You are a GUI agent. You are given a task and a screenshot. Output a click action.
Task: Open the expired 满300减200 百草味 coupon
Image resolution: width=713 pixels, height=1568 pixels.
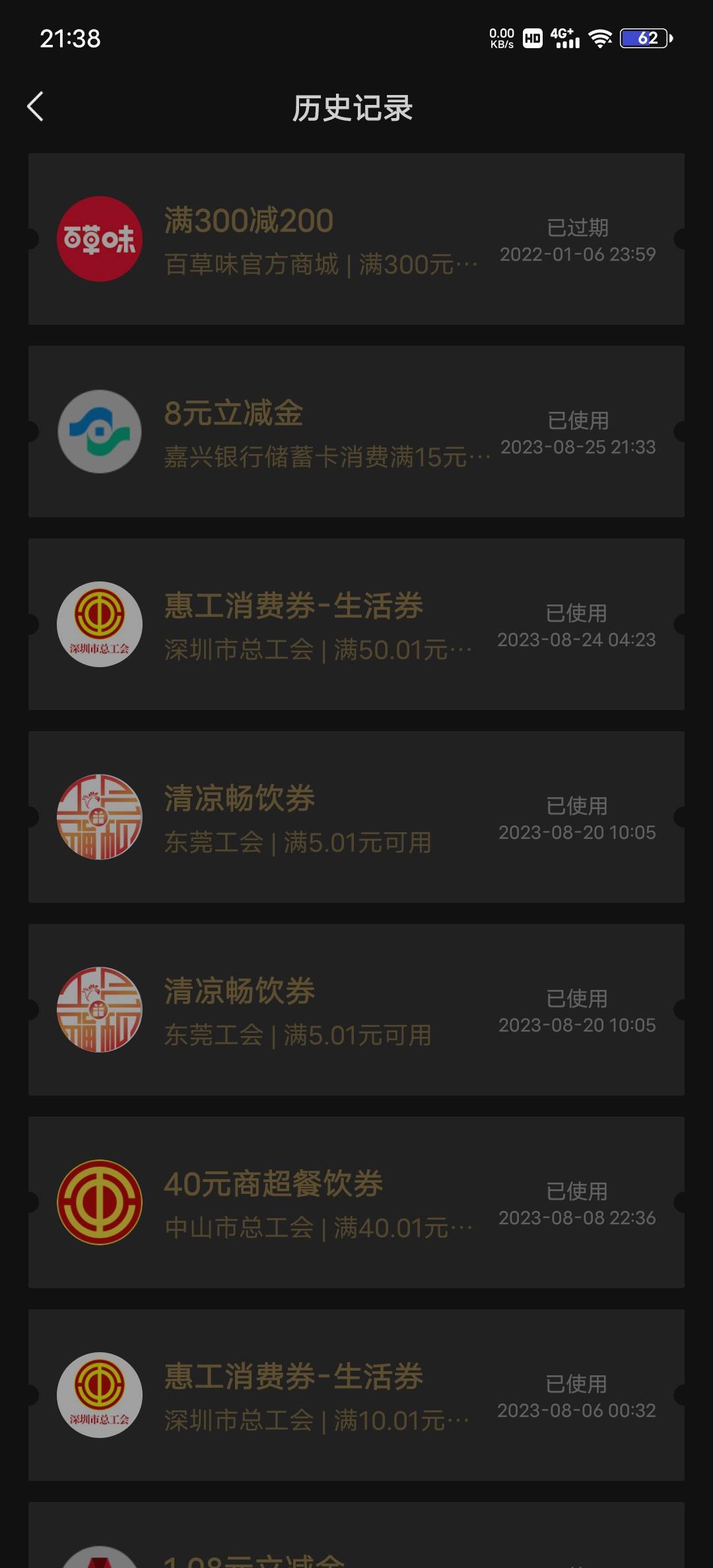356,239
